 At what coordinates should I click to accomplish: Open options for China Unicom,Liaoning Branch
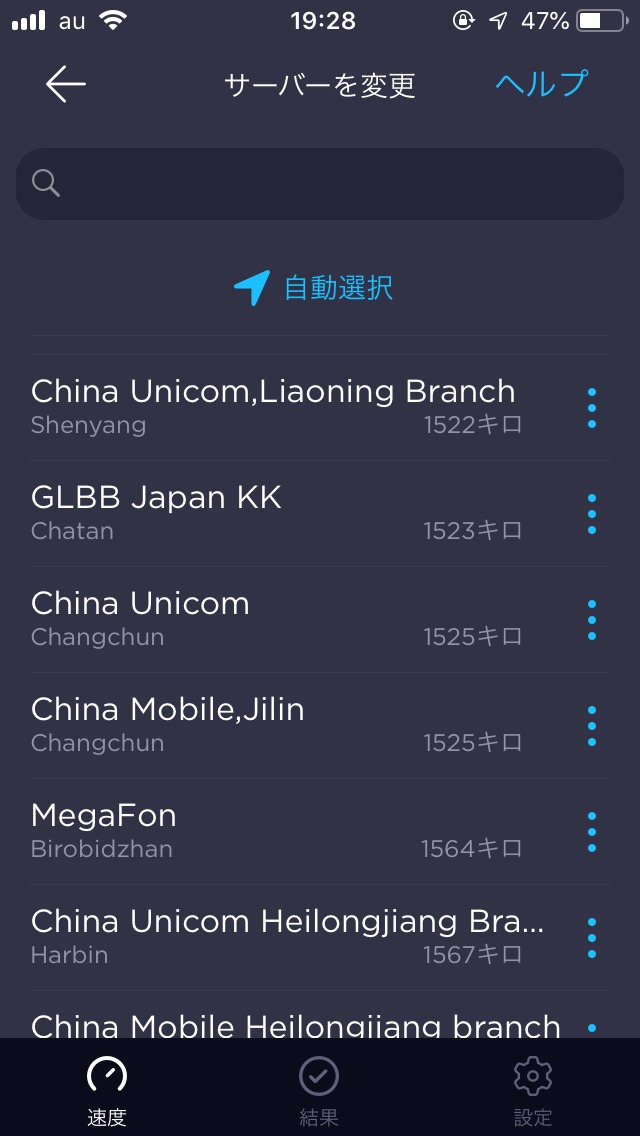click(592, 407)
